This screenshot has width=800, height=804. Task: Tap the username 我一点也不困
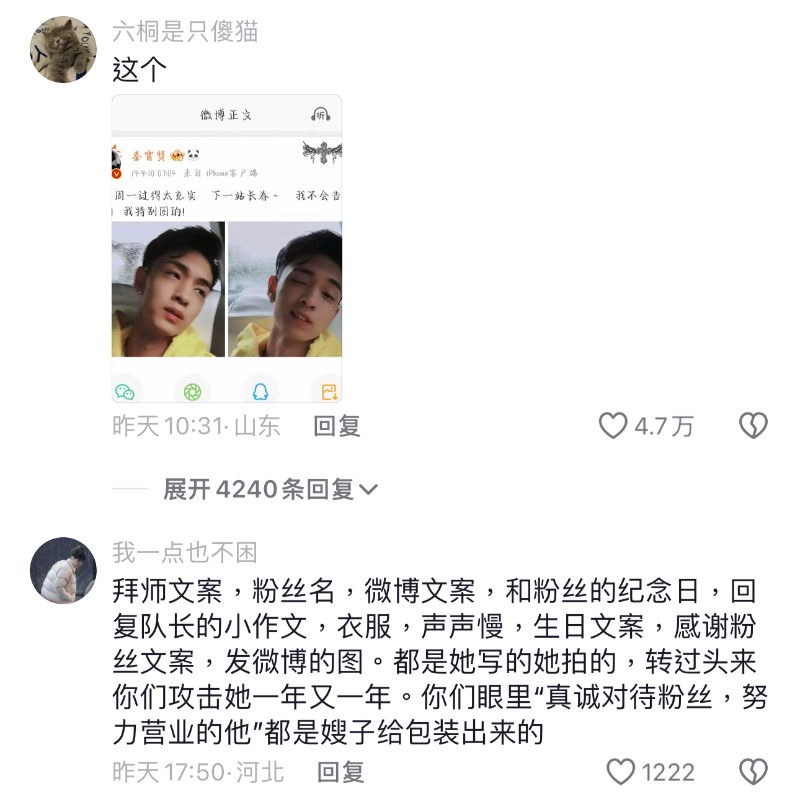click(185, 551)
